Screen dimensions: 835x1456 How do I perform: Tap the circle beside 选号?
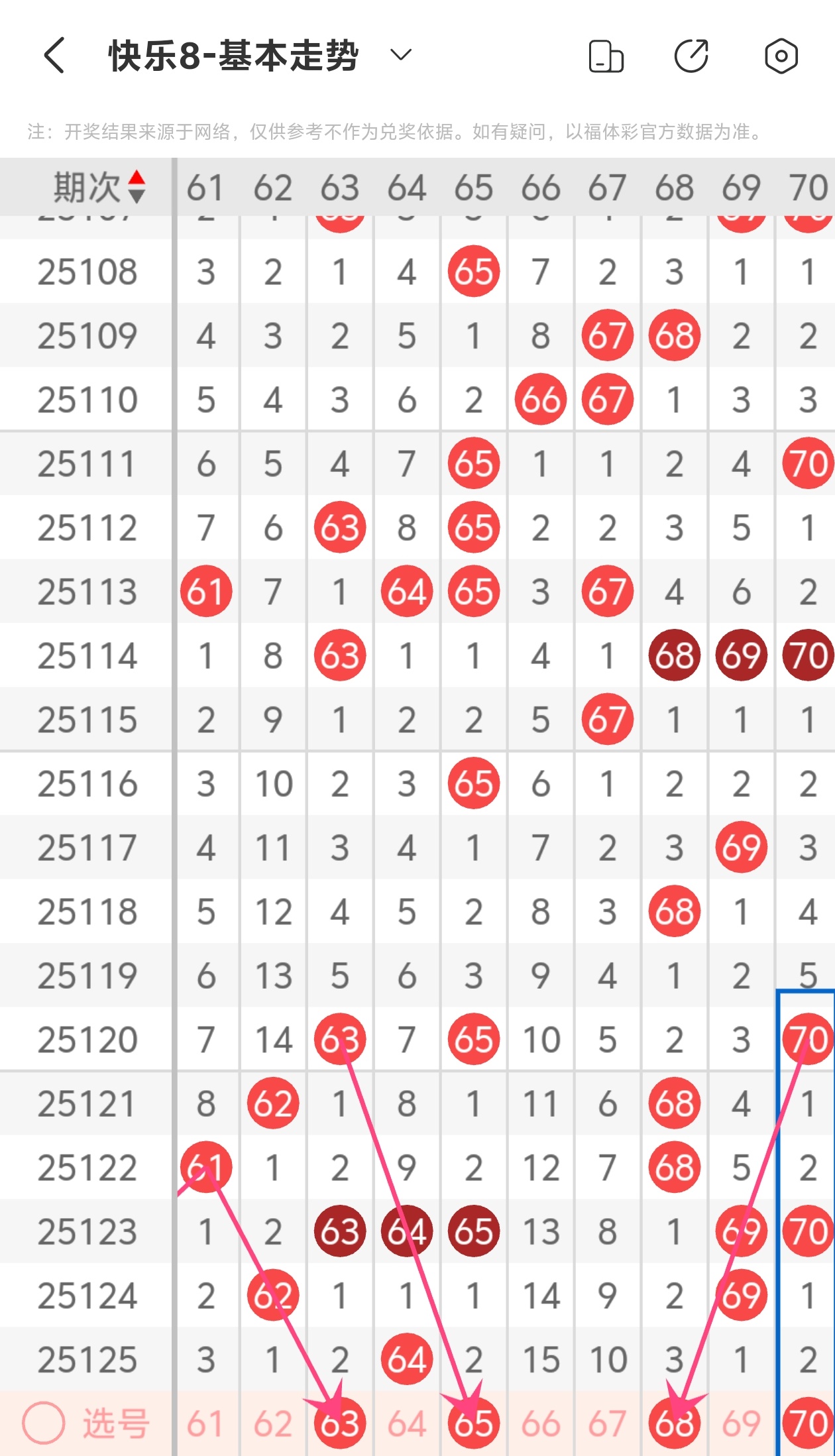coord(44,1422)
